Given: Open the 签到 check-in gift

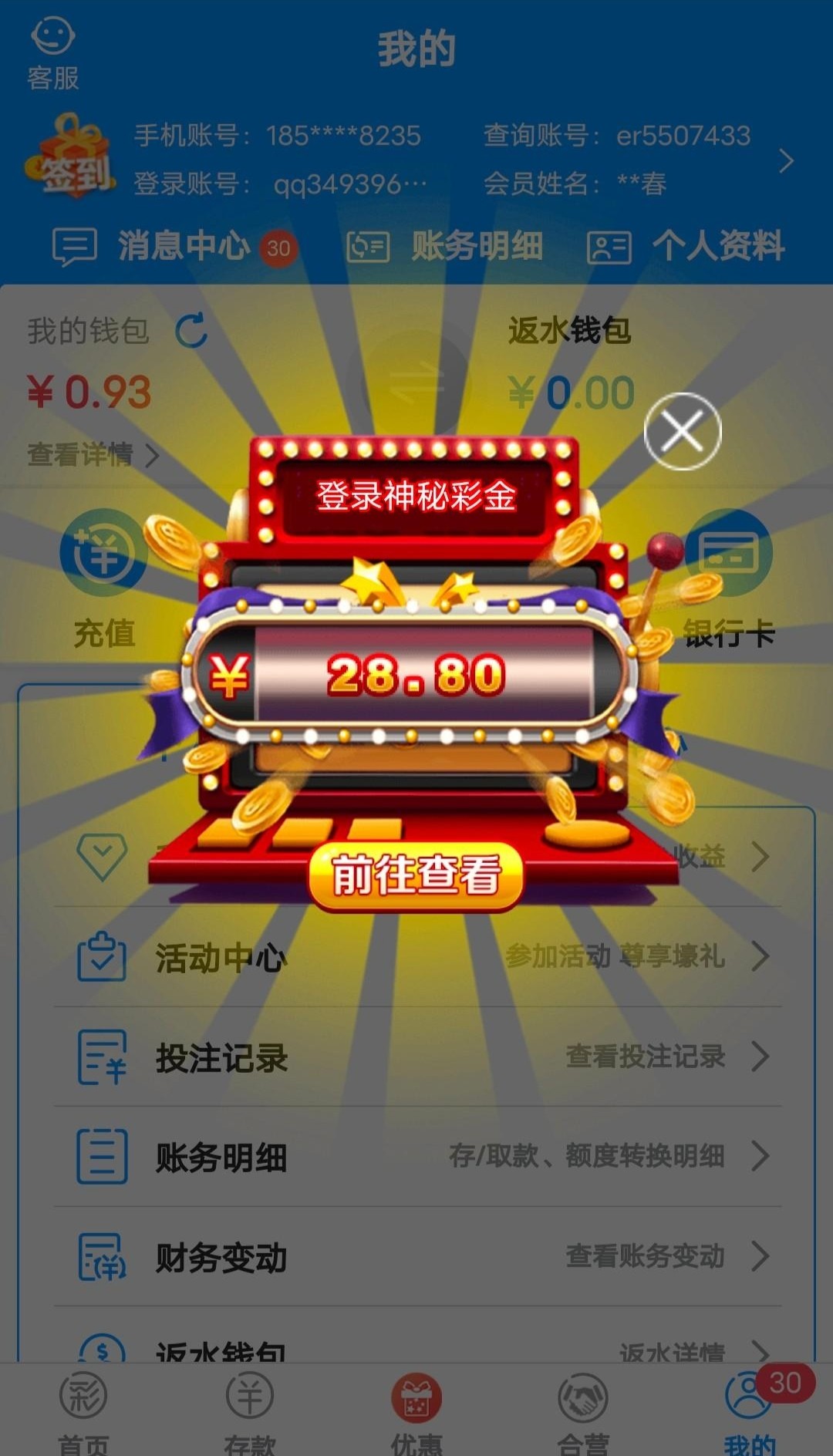Looking at the screenshot, I should [x=71, y=158].
